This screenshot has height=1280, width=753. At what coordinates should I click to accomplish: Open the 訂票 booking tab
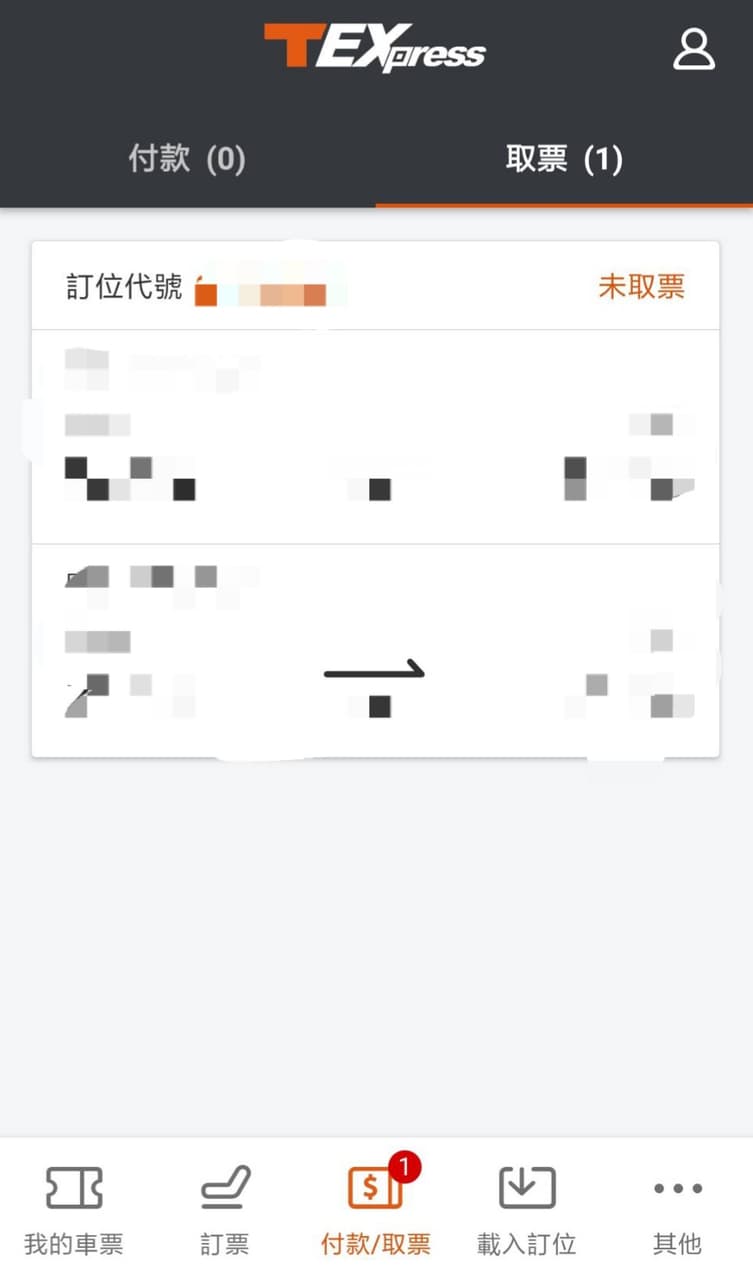tap(225, 1210)
